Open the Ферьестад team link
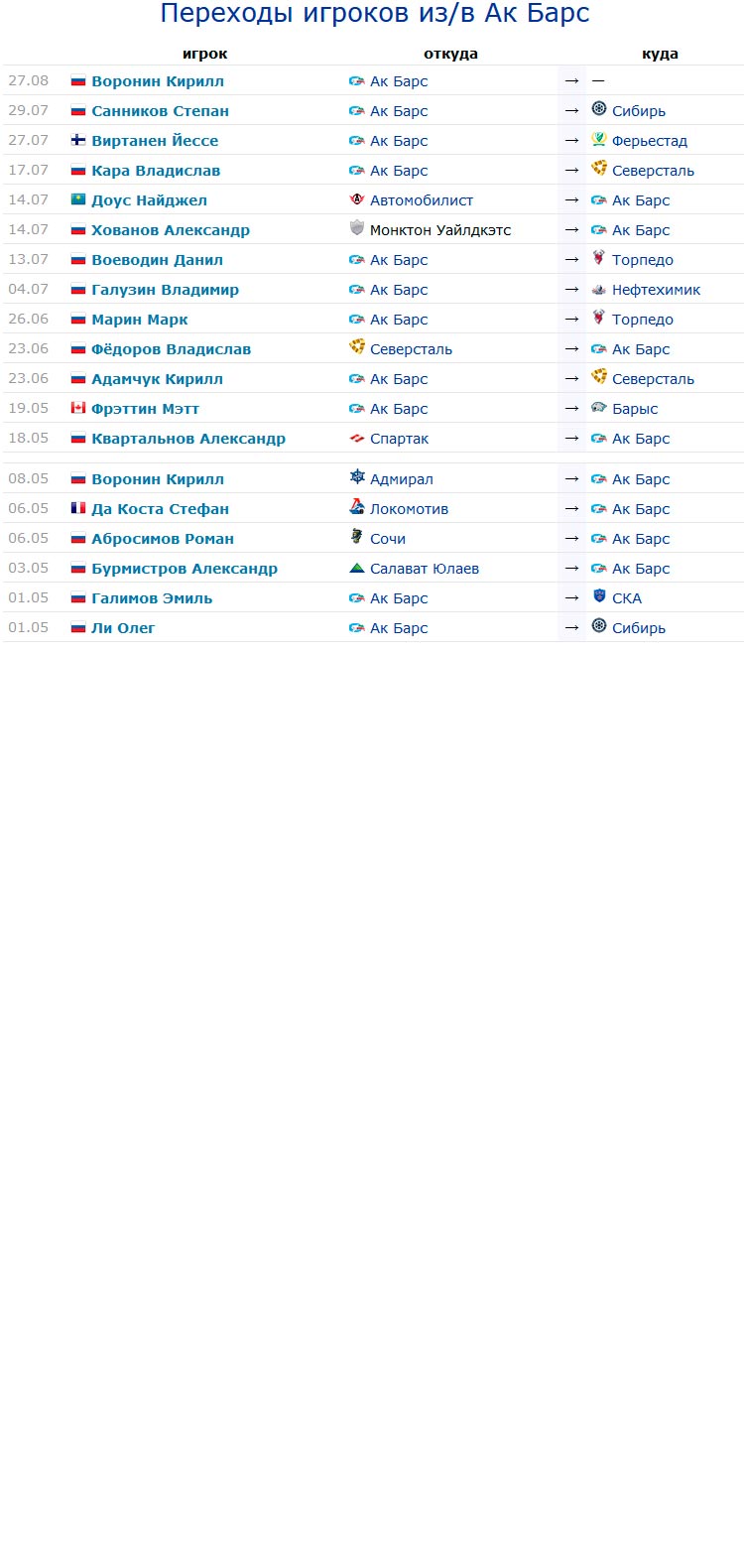The image size is (744, 1568). click(649, 141)
